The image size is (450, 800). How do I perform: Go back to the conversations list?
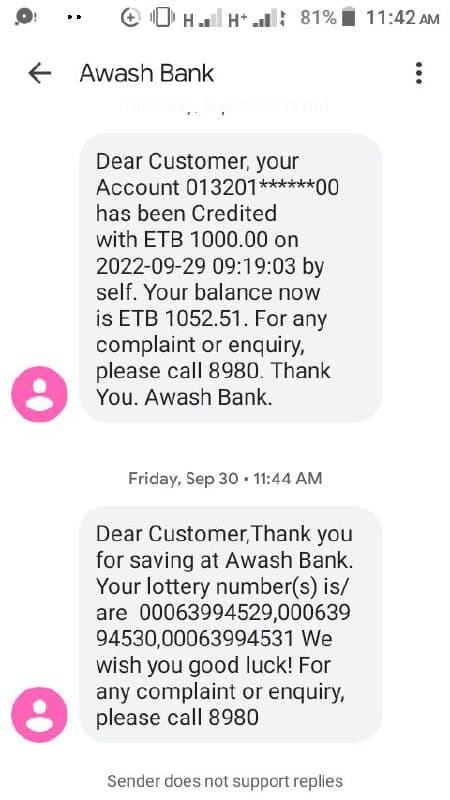point(40,73)
